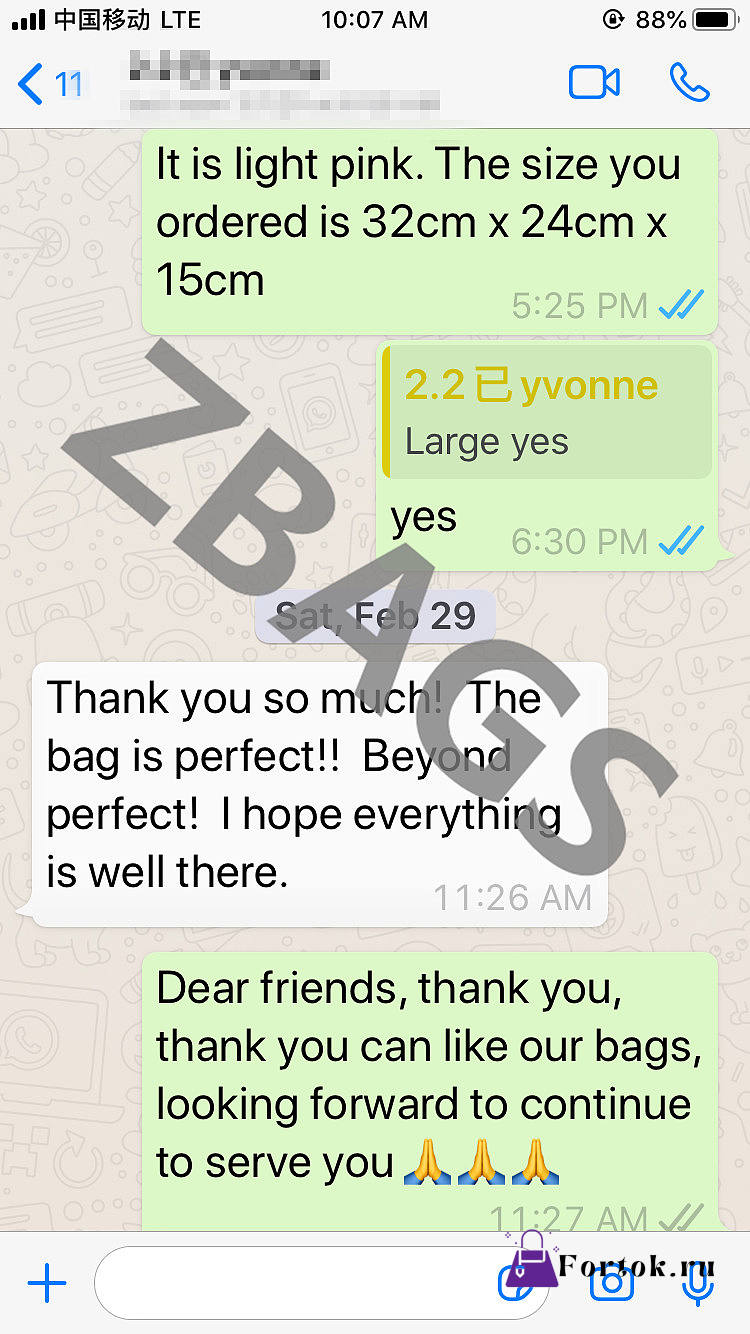
Task: Start a video call with this contact
Action: (594, 83)
